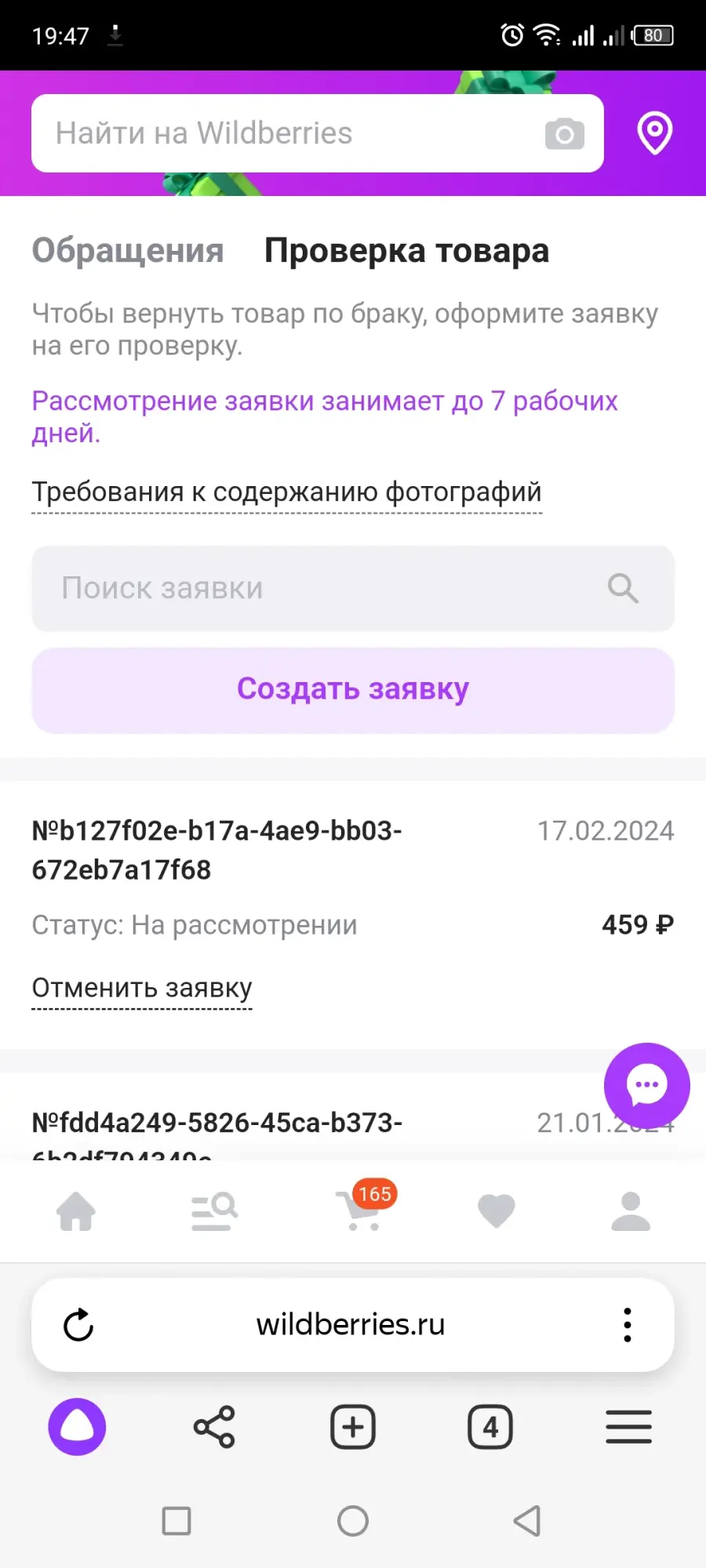Share the current page
The image size is (706, 1568).
(214, 1427)
